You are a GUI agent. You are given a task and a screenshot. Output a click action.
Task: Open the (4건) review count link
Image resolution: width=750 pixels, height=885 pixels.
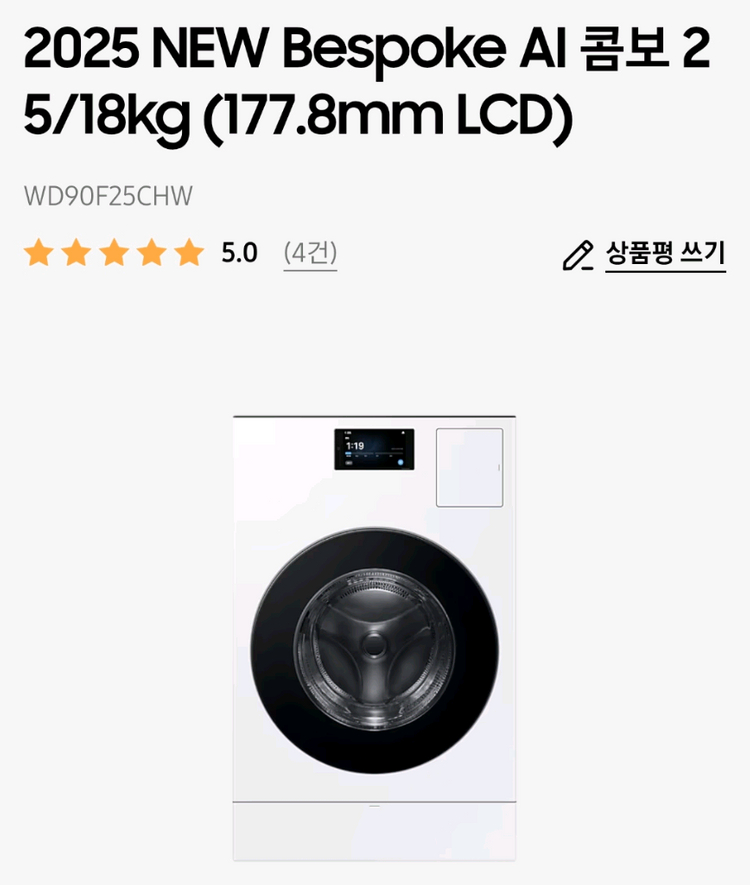coord(310,253)
